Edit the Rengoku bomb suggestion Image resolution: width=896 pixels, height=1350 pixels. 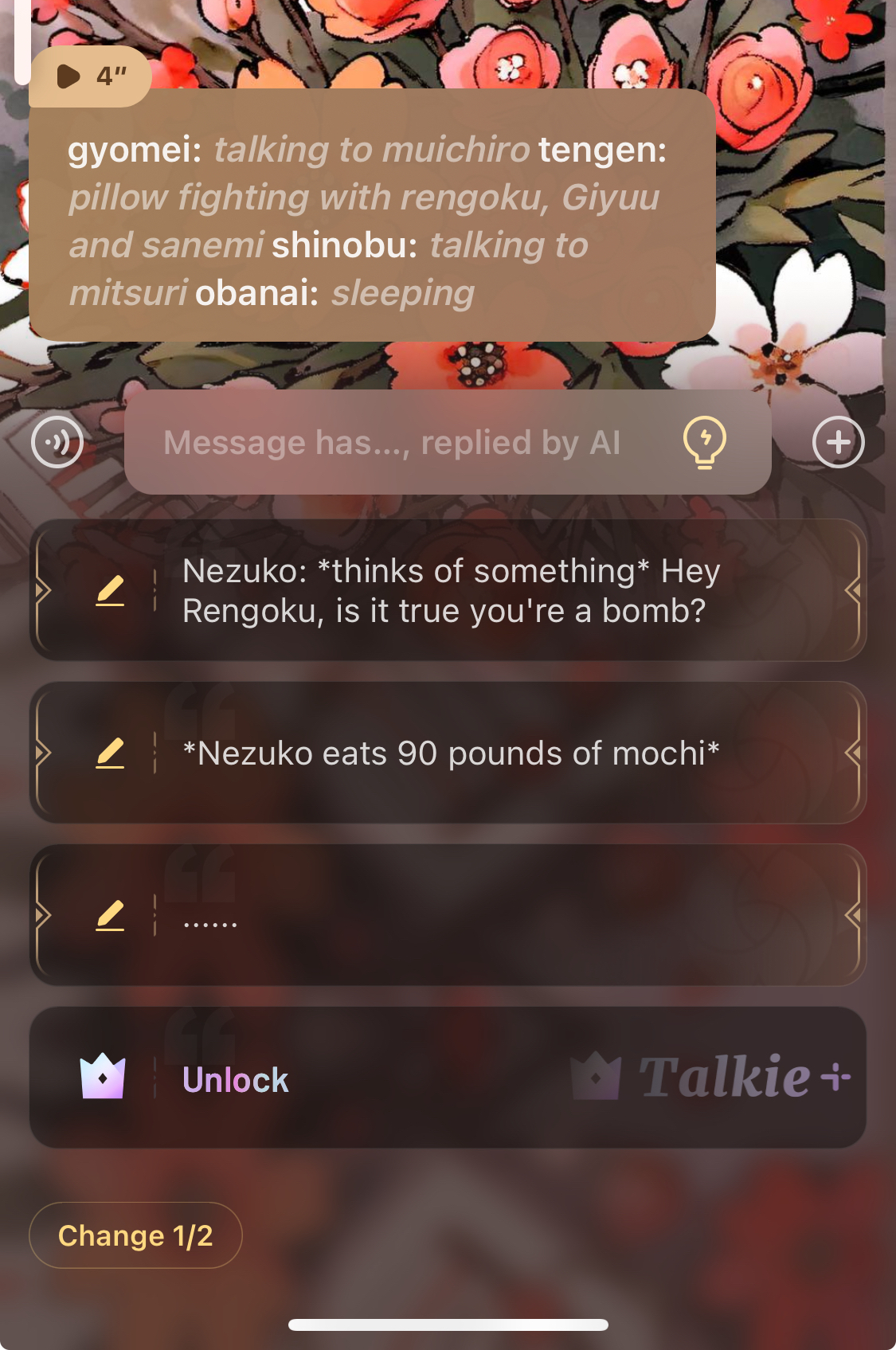110,591
